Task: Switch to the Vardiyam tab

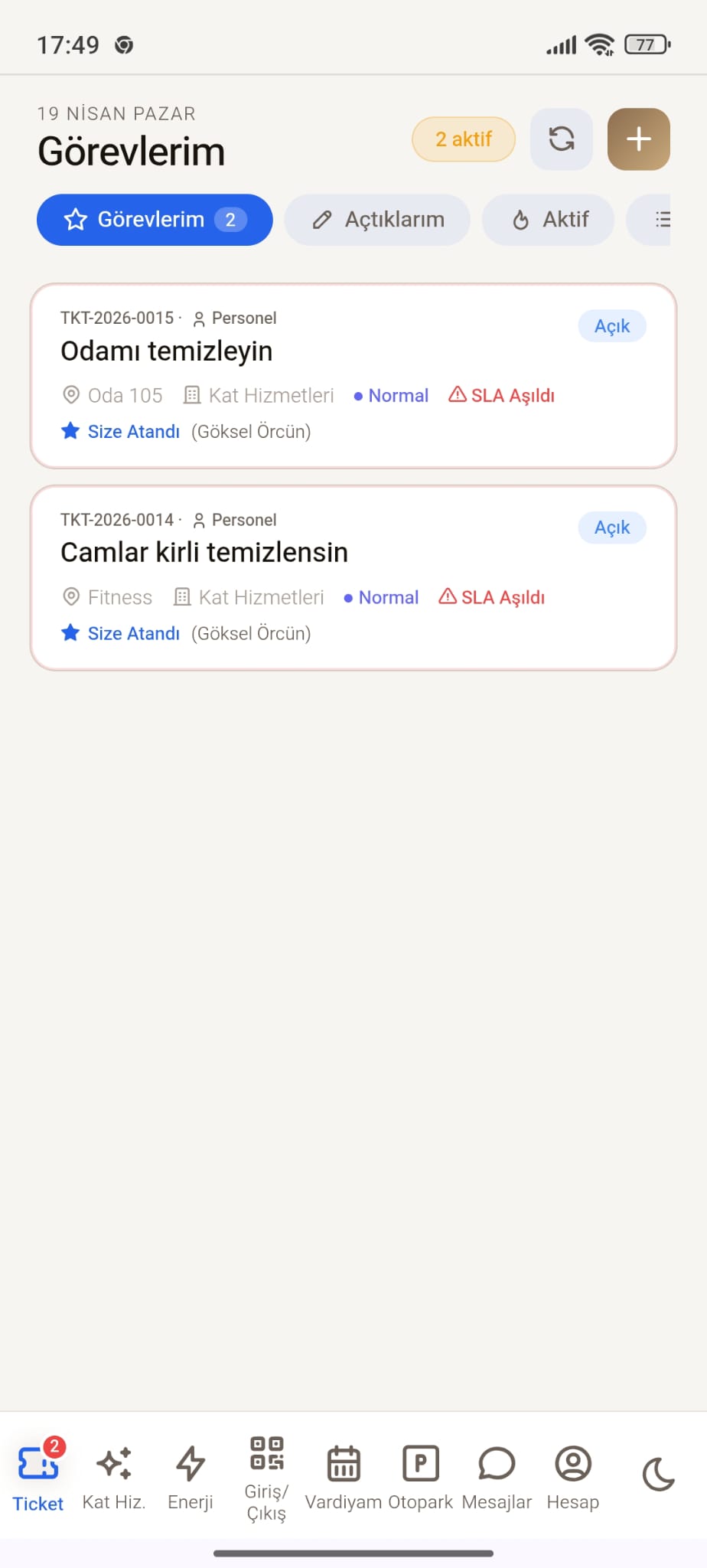Action: 344,1478
